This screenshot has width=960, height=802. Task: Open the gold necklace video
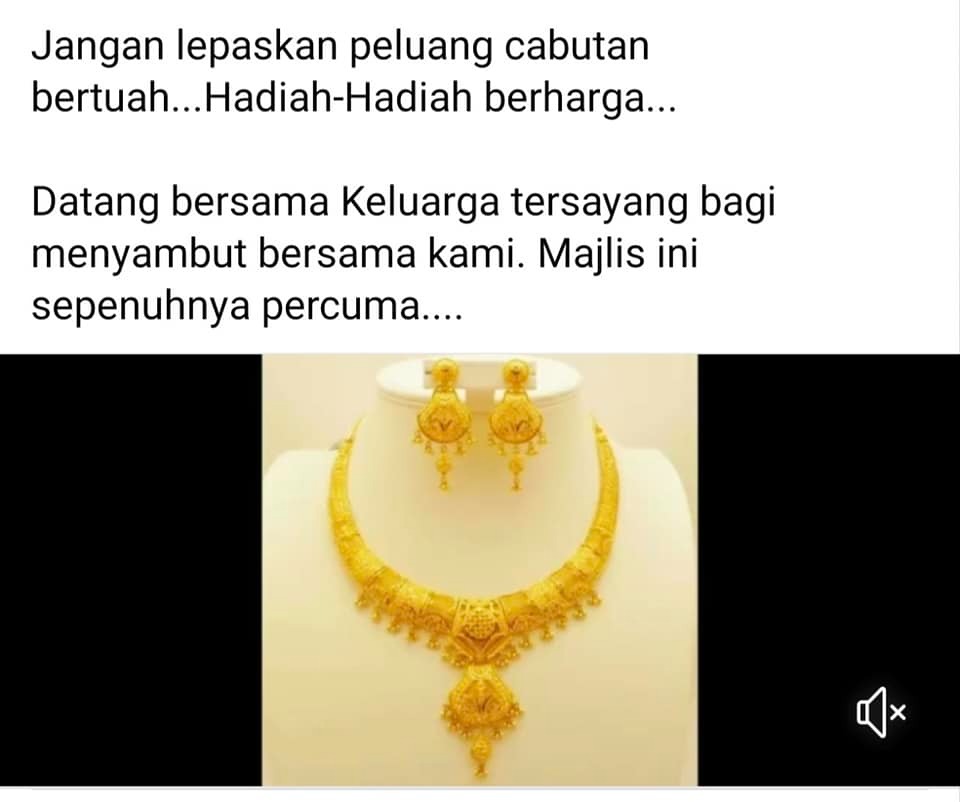point(479,570)
